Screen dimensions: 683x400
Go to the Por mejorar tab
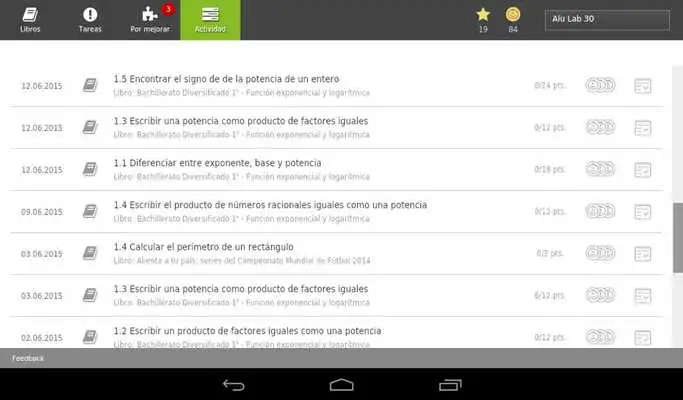pyautogui.click(x=150, y=20)
